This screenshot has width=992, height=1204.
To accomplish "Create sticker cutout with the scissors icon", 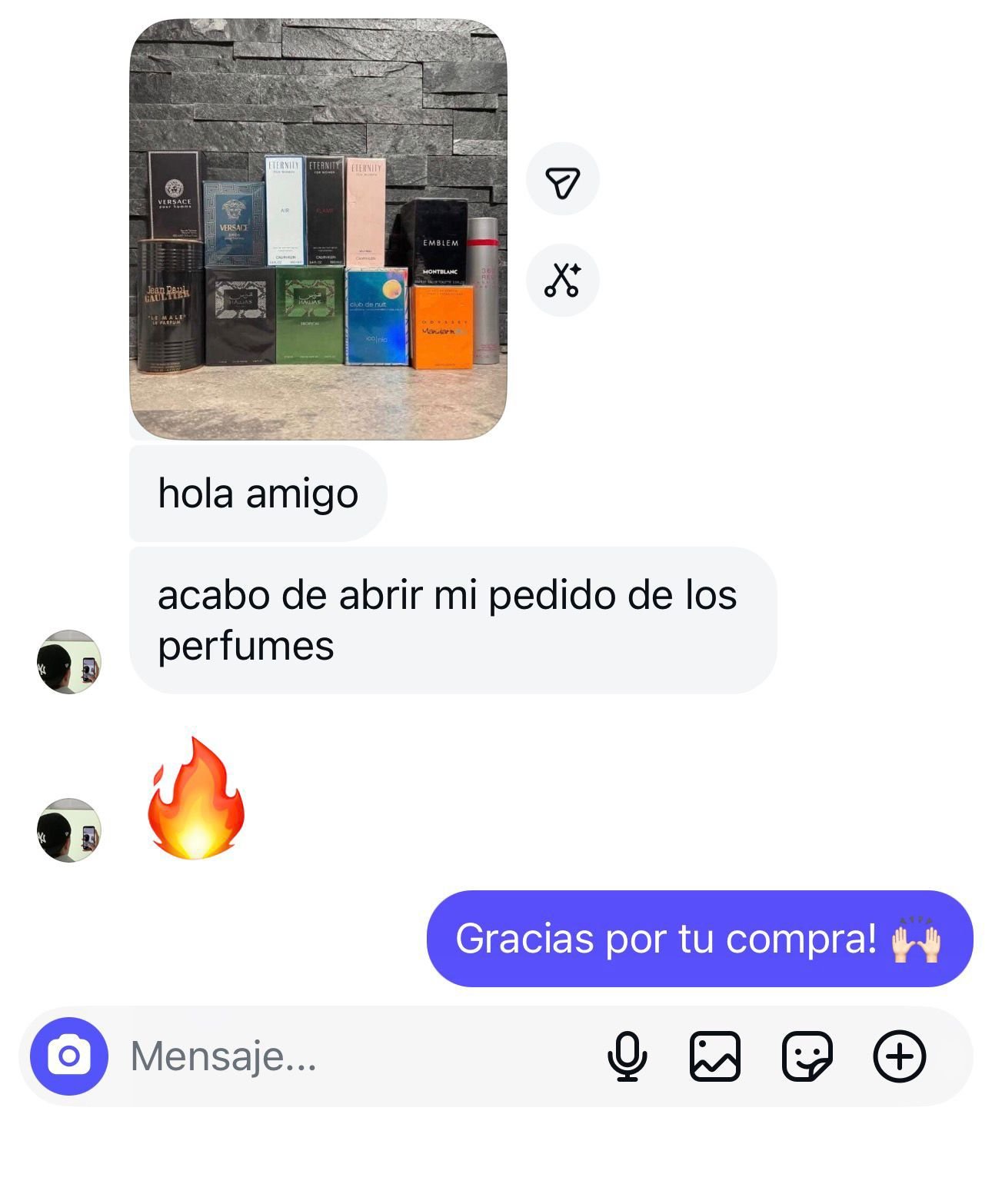I will [562, 281].
